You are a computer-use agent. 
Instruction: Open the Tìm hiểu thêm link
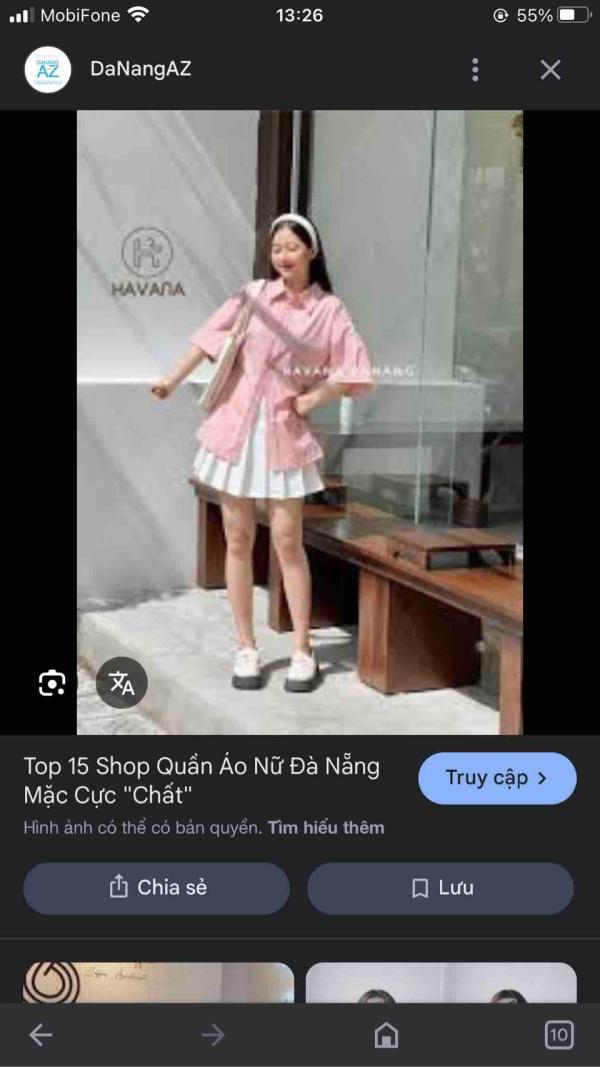(326, 827)
